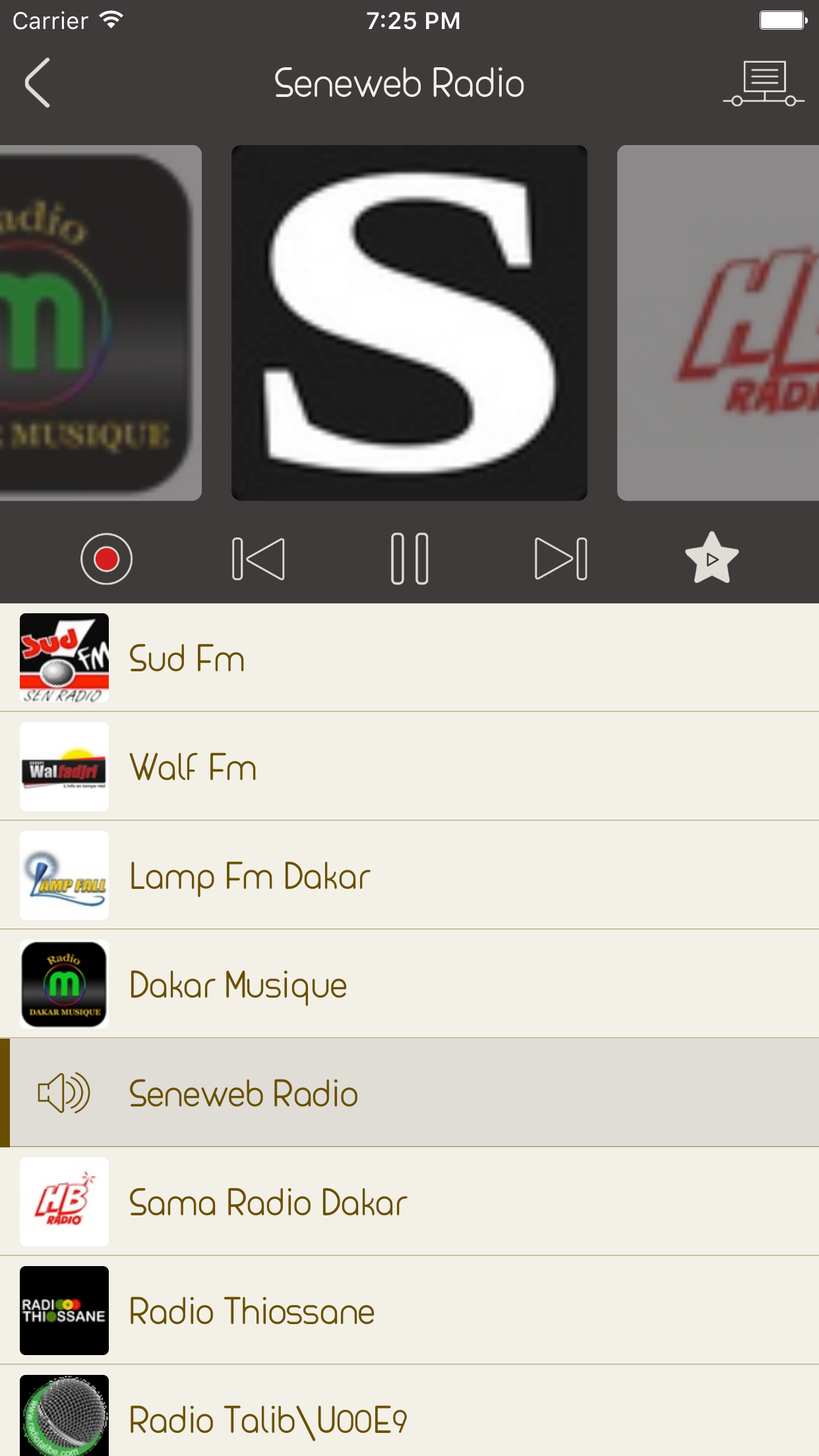
Task: Play Dakar Musique from the list
Action: click(409, 984)
